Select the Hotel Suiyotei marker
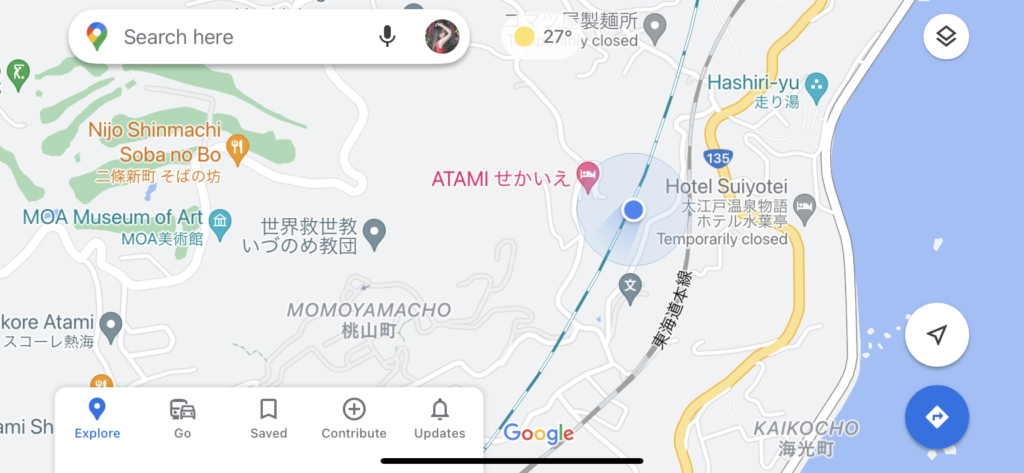This screenshot has width=1024, height=473. [805, 207]
